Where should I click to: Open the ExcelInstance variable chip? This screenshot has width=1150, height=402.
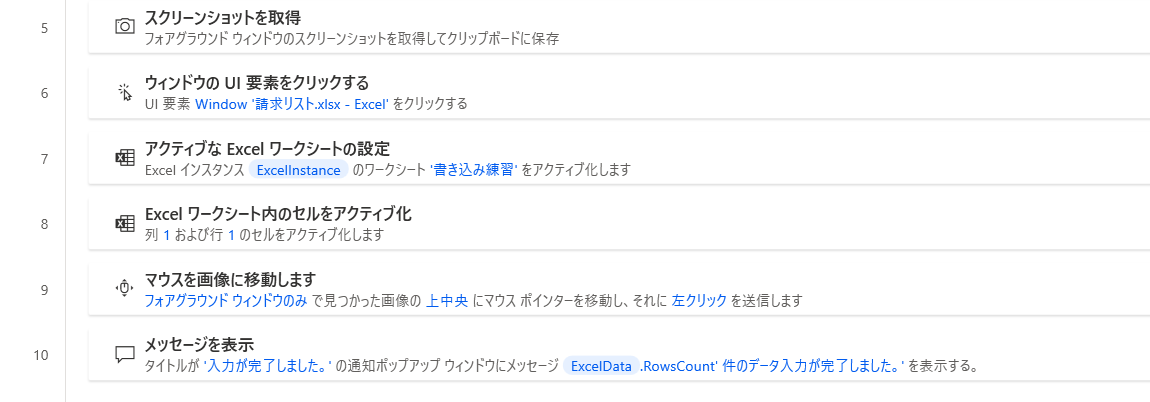click(298, 170)
